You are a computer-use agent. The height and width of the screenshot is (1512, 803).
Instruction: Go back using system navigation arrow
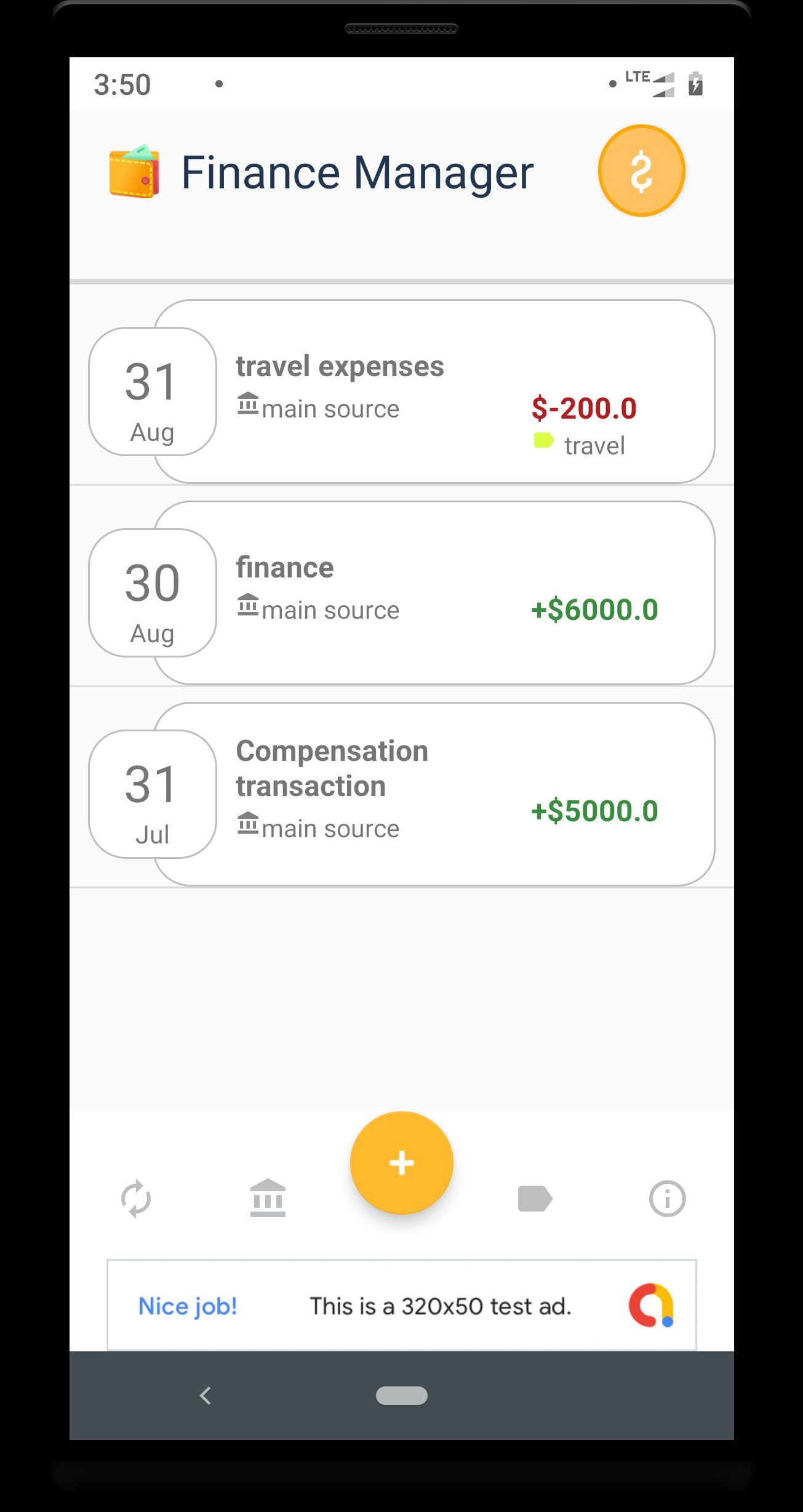click(206, 1395)
